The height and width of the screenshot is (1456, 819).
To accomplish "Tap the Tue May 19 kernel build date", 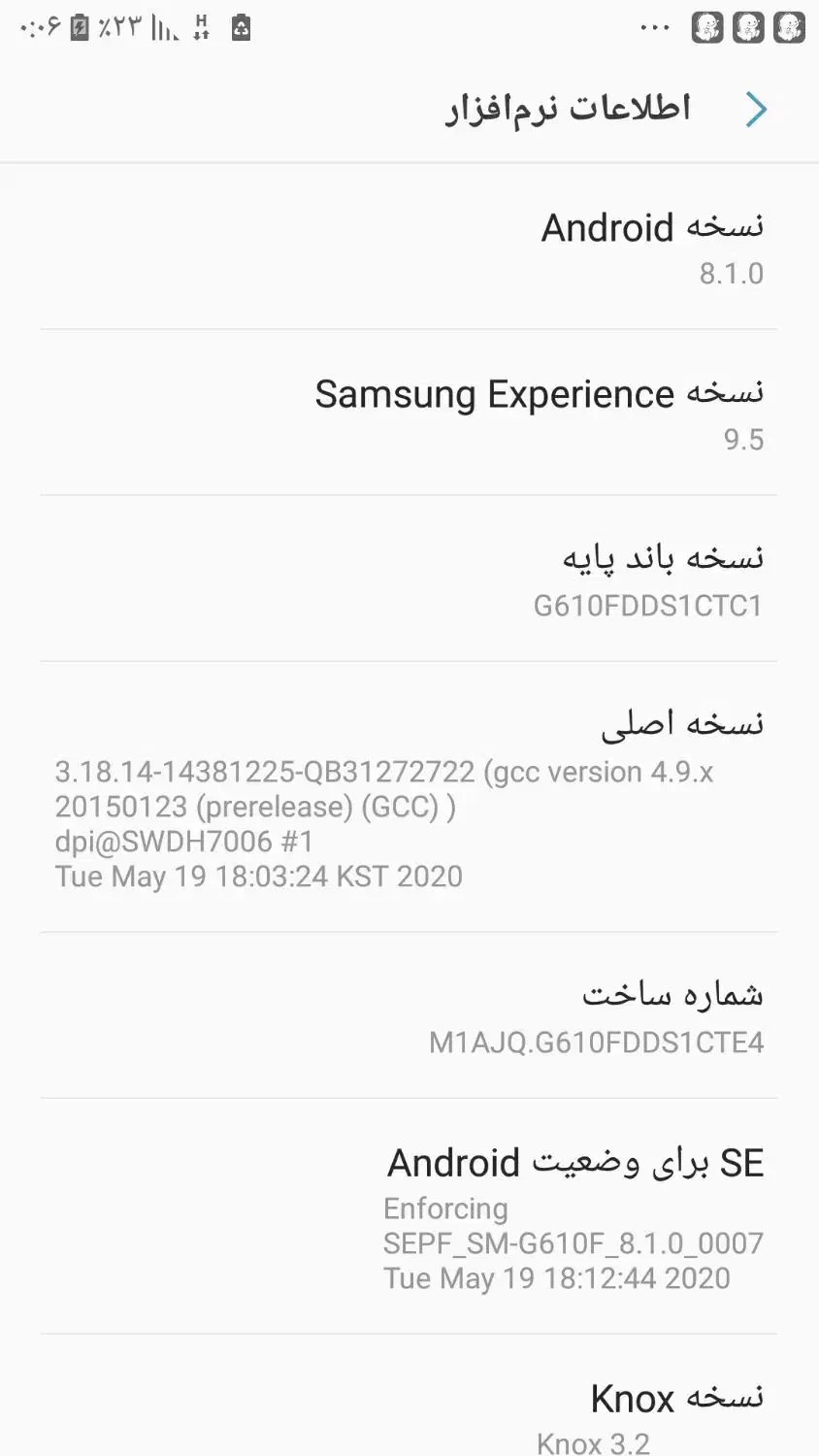I will click(257, 877).
